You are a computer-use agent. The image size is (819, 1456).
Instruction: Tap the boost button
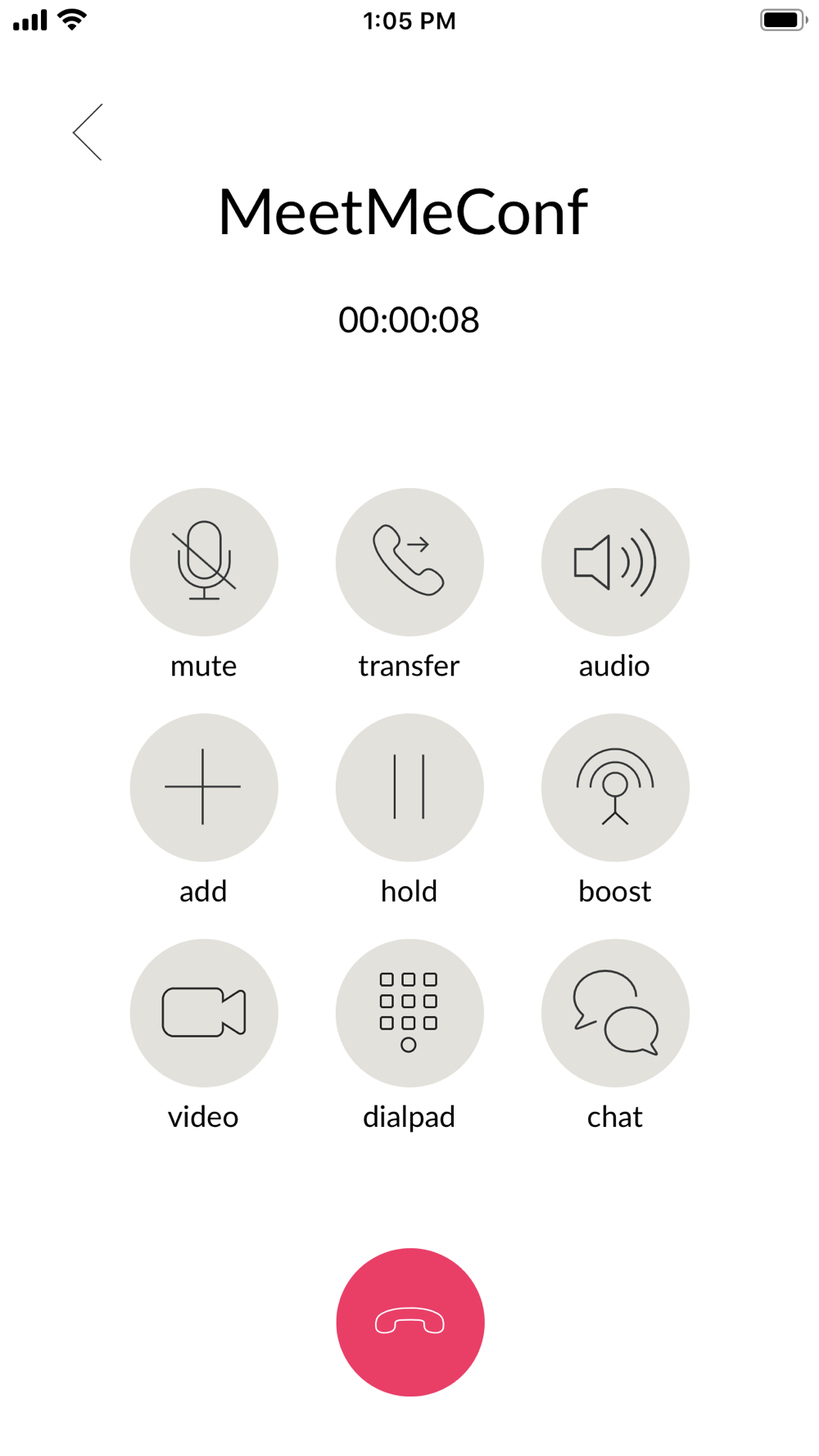[x=615, y=787]
